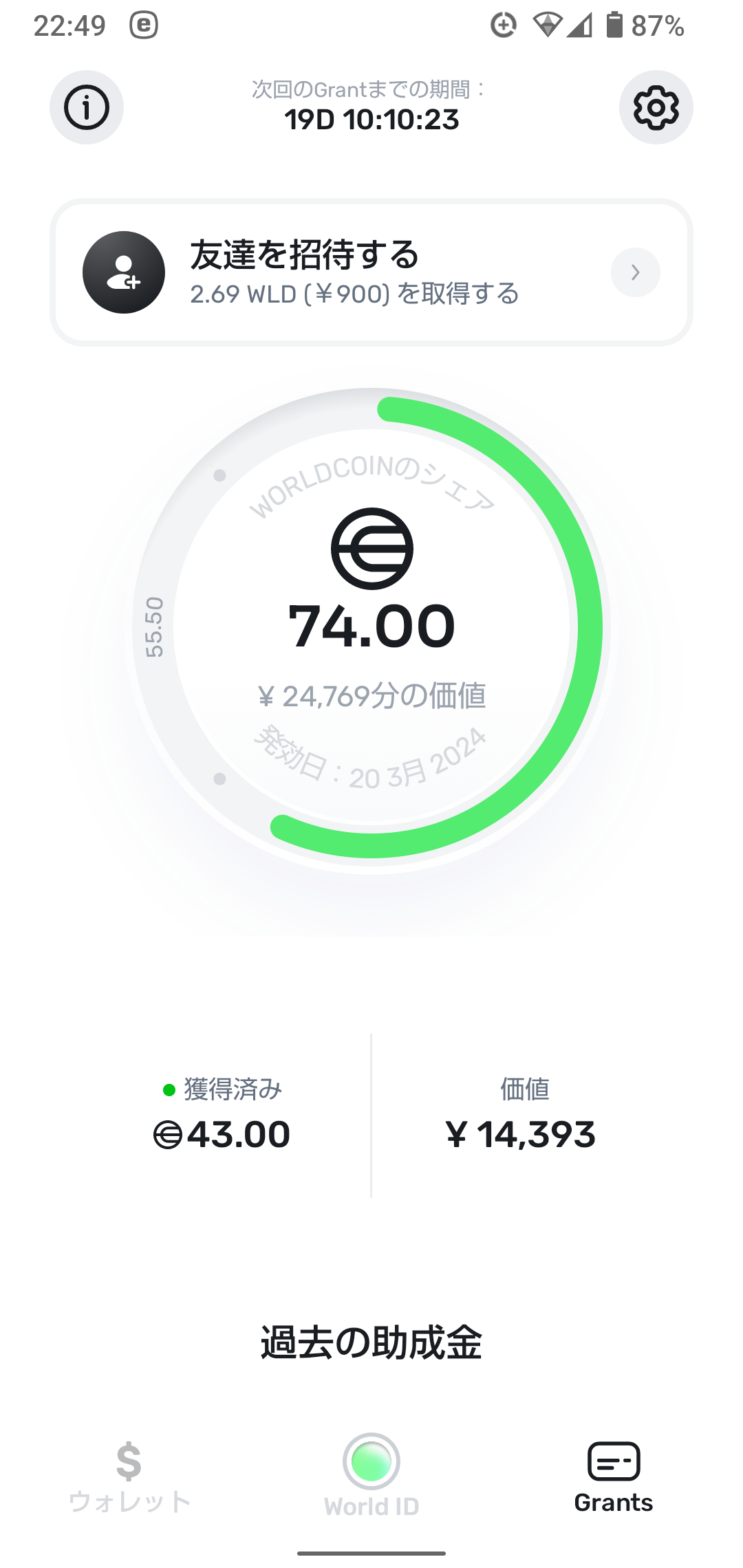Open the 友達を招待する invite card
Screen dimensions: 743x1568
tap(371, 272)
